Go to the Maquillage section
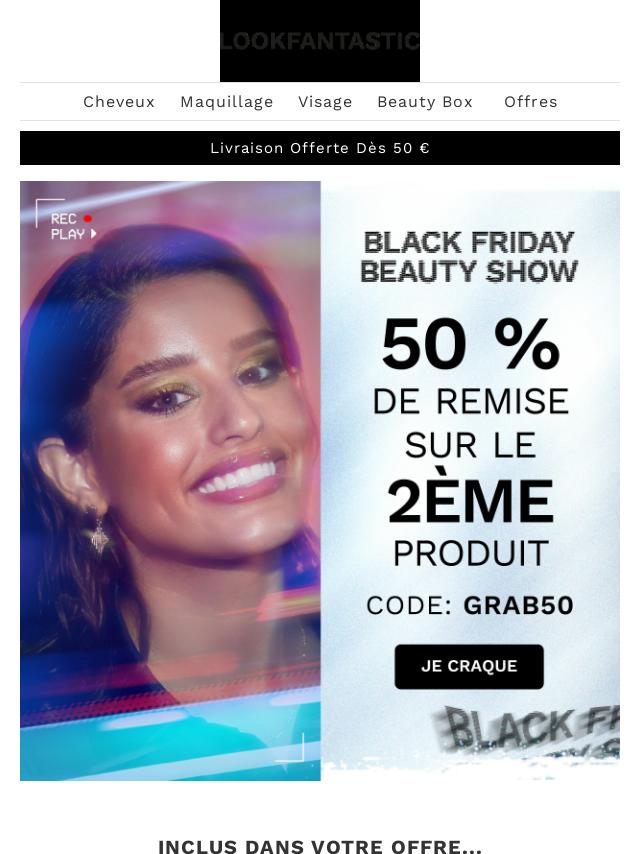640x854 pixels. pyautogui.click(x=227, y=102)
